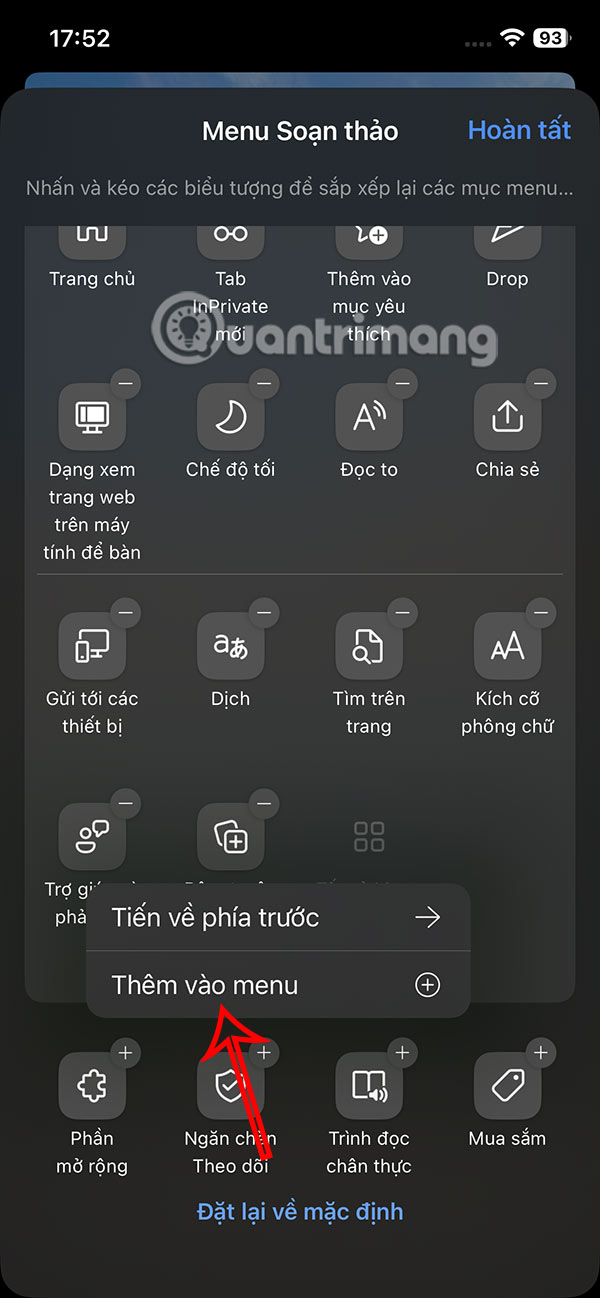Add Trình đọc chân thực to menu
Image resolution: width=600 pixels, height=1298 pixels.
[x=402, y=1052]
